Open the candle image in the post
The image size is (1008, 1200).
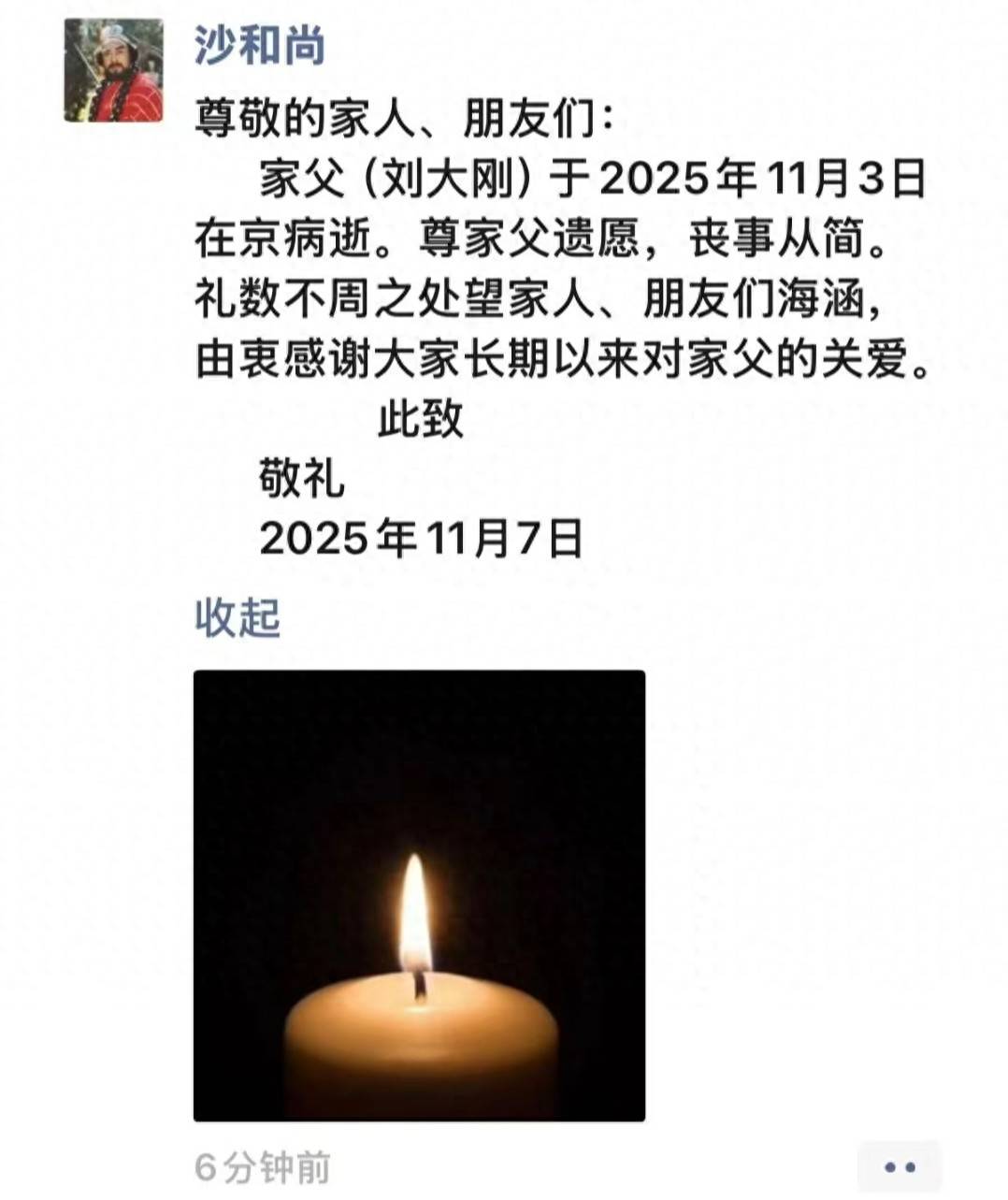pyautogui.click(x=419, y=895)
